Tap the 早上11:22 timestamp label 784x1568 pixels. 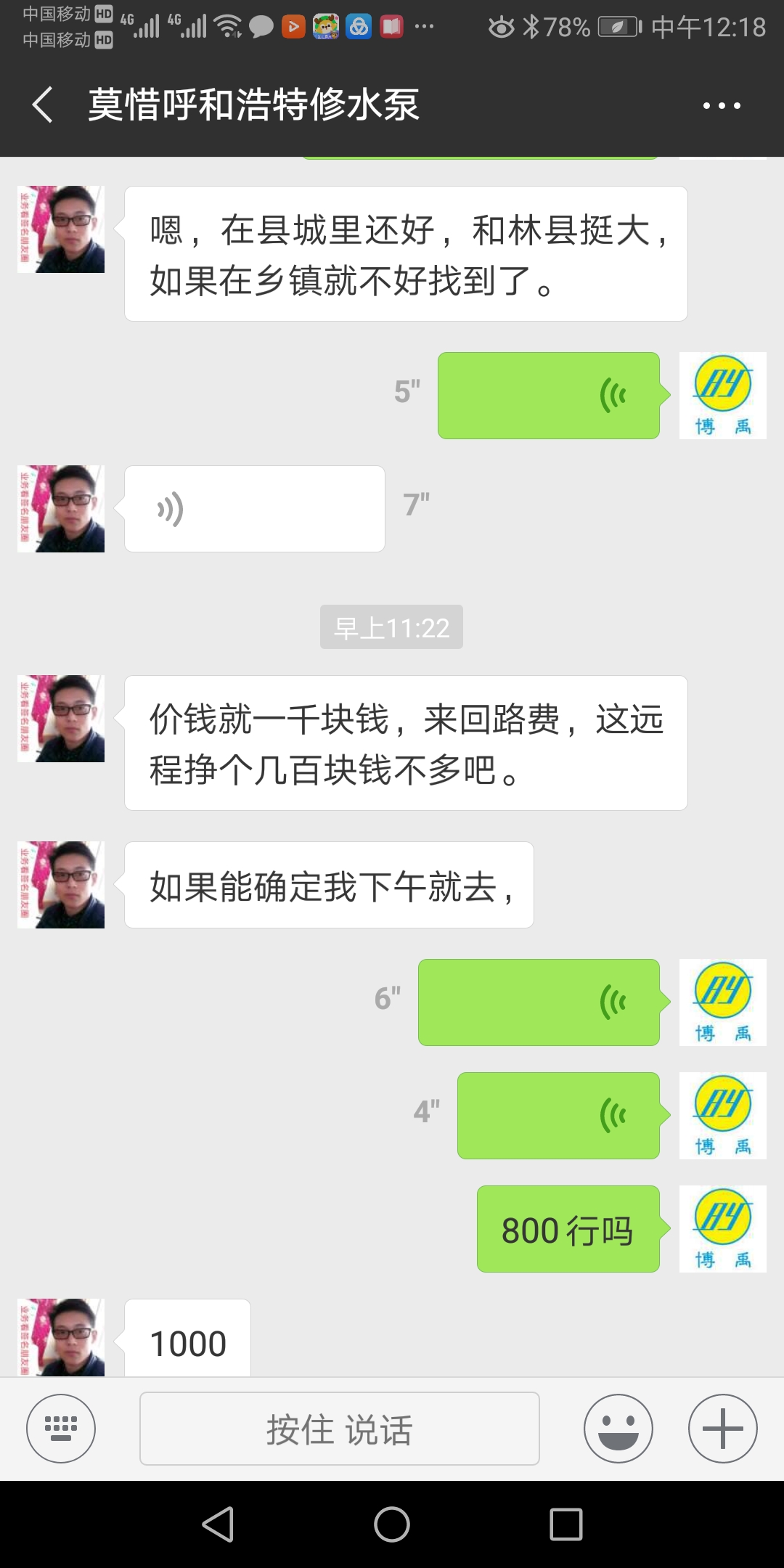391,627
